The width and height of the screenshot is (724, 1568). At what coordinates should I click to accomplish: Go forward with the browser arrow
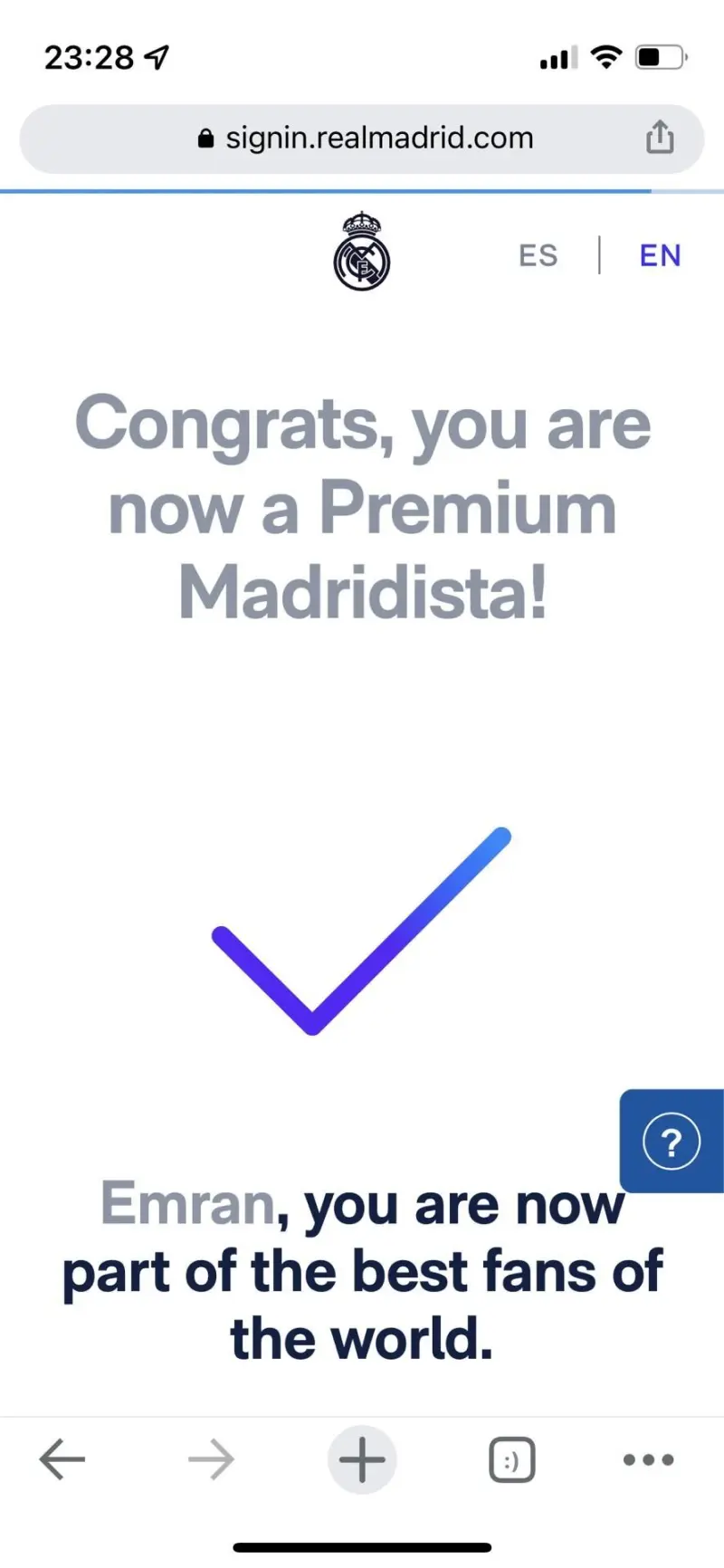[x=211, y=1459]
